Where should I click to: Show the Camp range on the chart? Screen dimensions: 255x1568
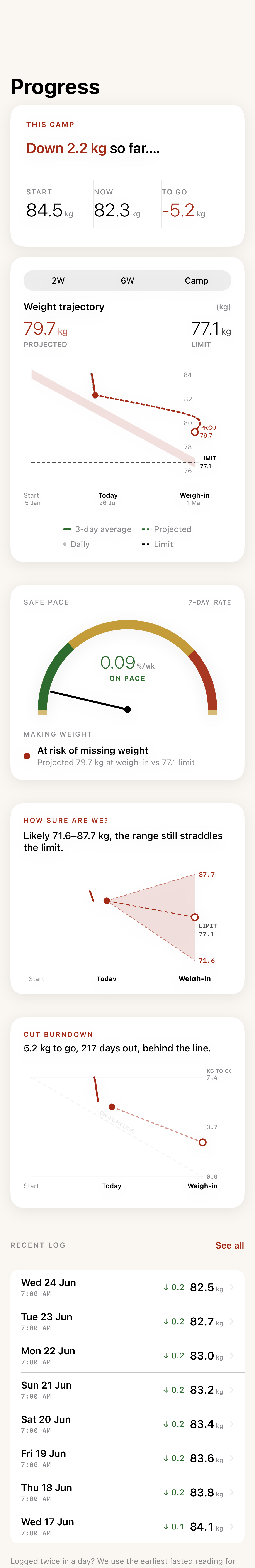(197, 281)
